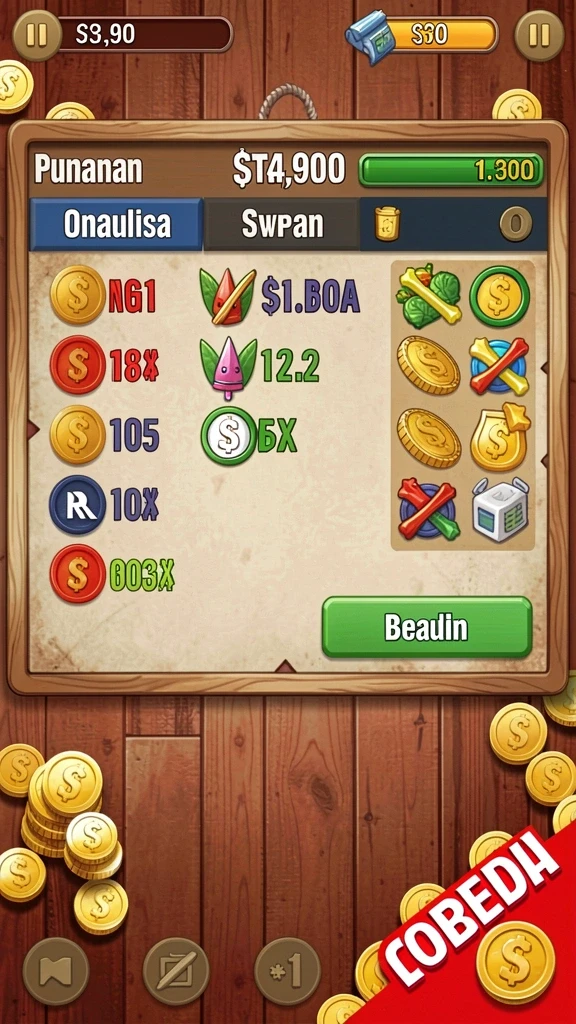The image size is (576, 1024).
Task: Tap the pencil edit button at the bottom
Action: (x=176, y=971)
